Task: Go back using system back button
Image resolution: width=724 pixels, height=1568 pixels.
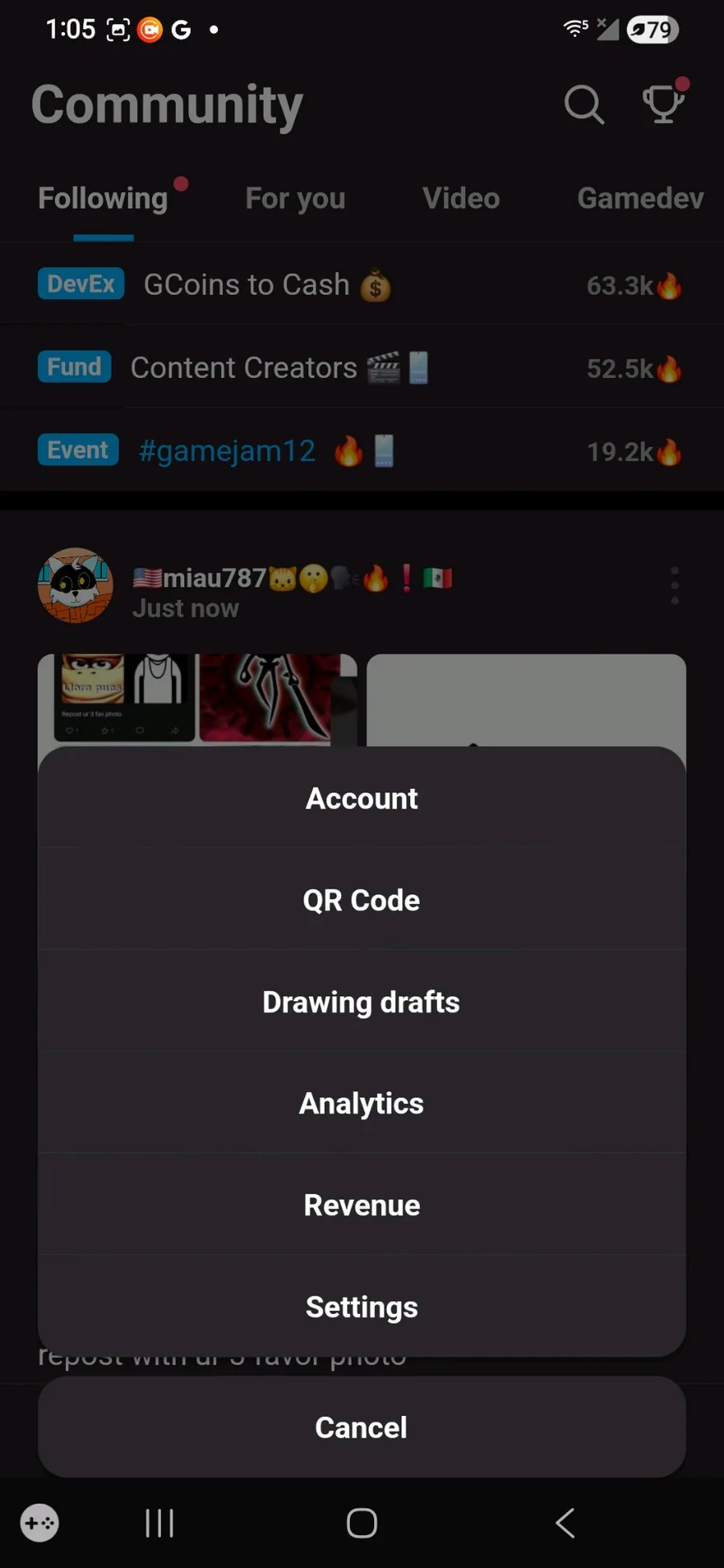Action: (x=566, y=1522)
